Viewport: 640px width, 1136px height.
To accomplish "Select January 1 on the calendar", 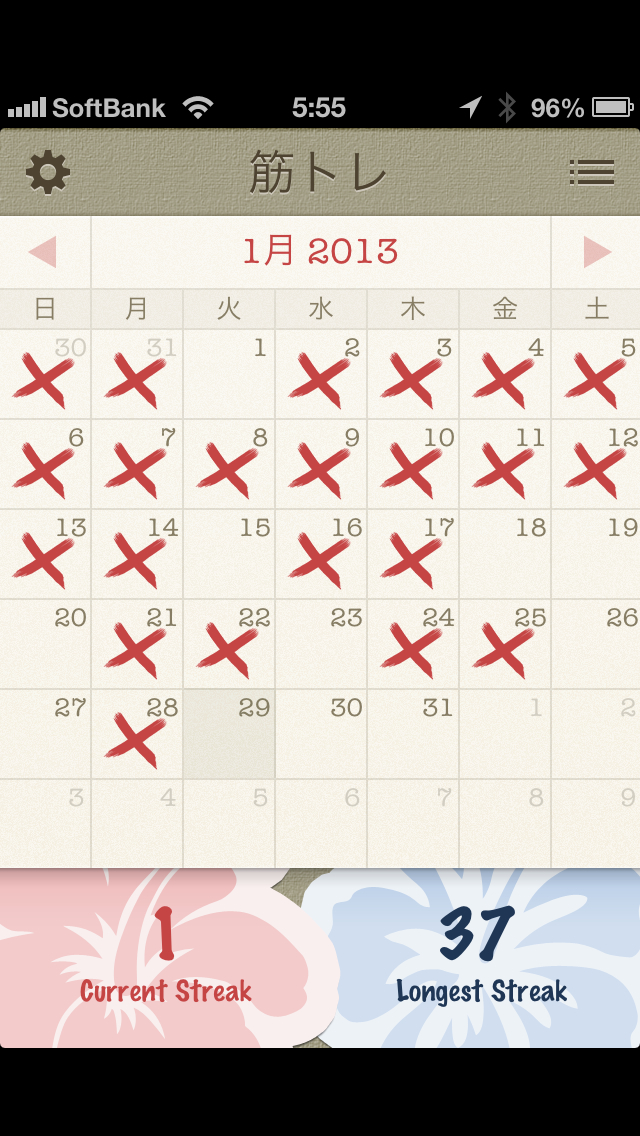I will coord(229,374).
